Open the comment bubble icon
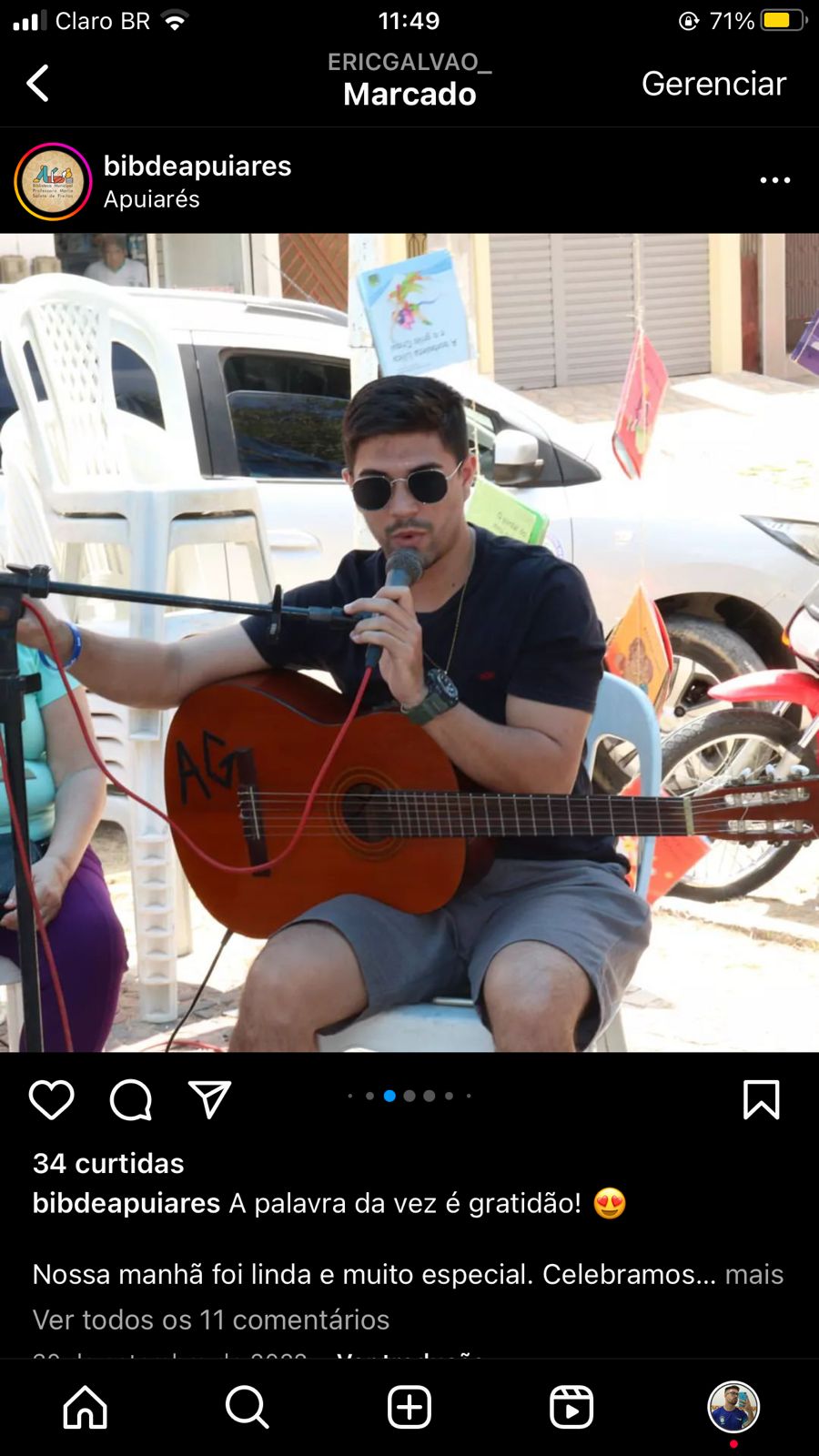 click(131, 1100)
